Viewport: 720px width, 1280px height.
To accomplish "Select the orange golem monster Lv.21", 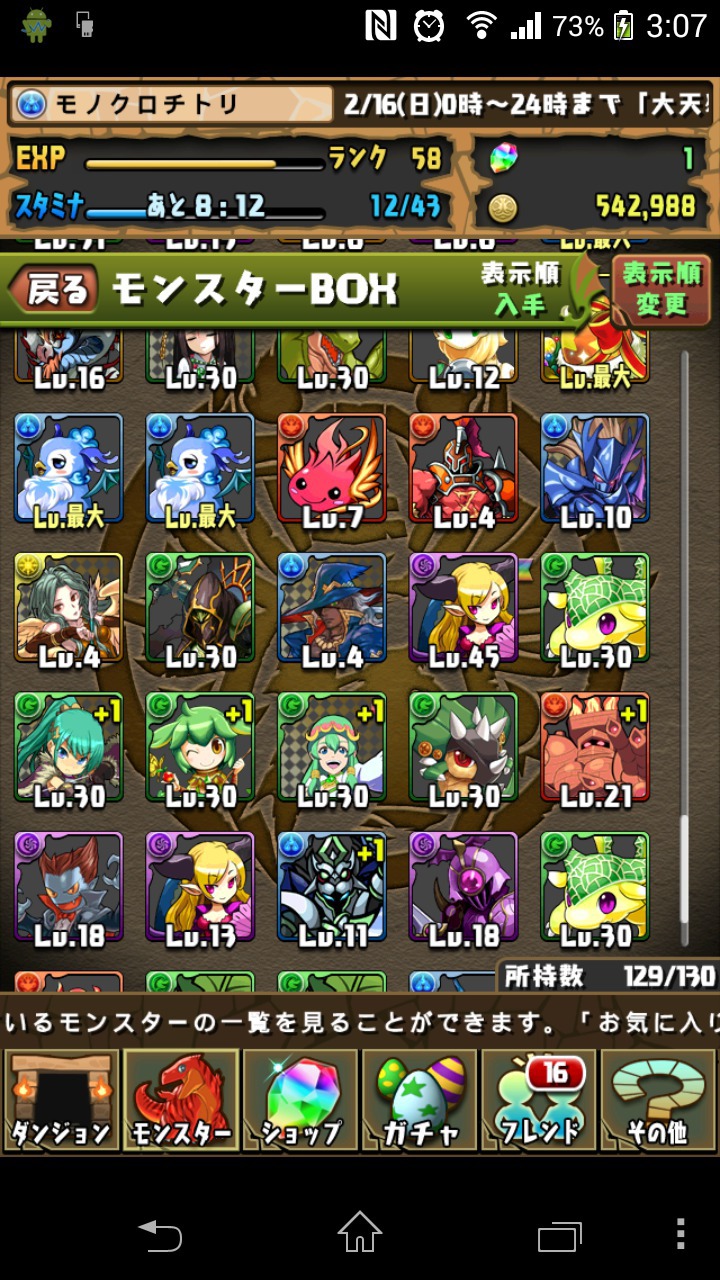I will tap(595, 749).
